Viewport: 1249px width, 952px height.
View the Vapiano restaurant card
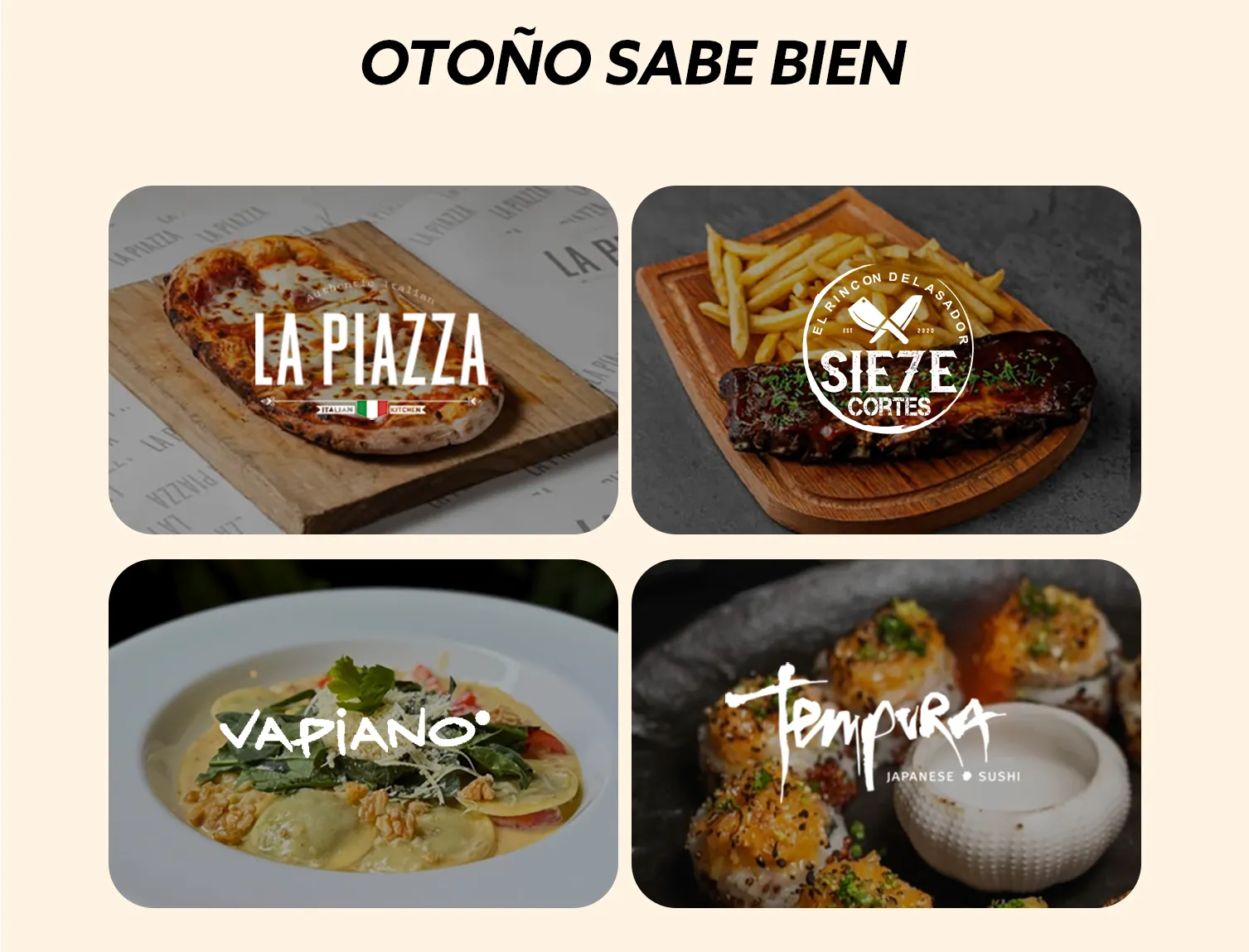click(363, 733)
